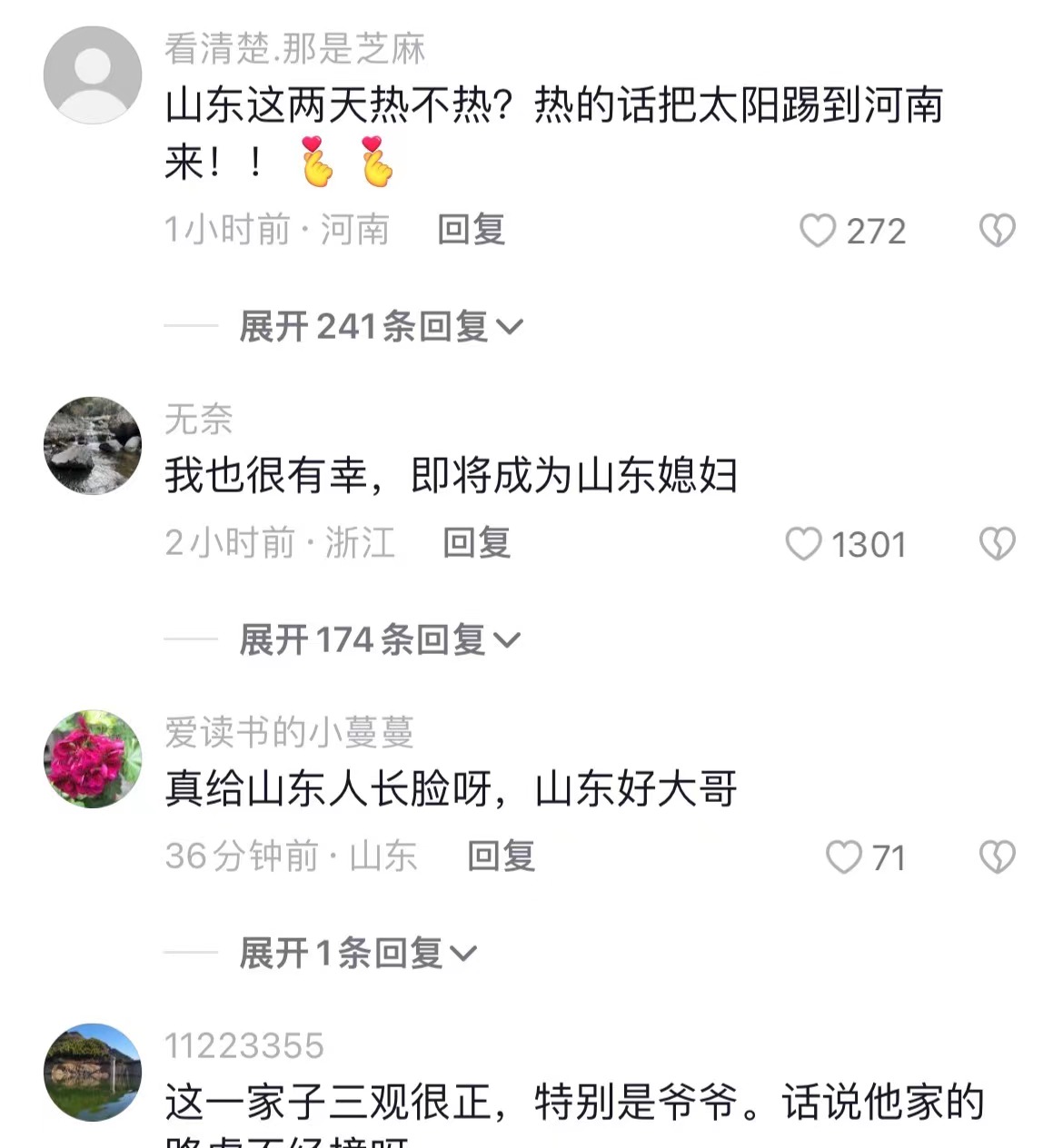The height and width of the screenshot is (1148, 1063).
Task: Click the like count showing 272
Action: pyautogui.click(x=877, y=233)
